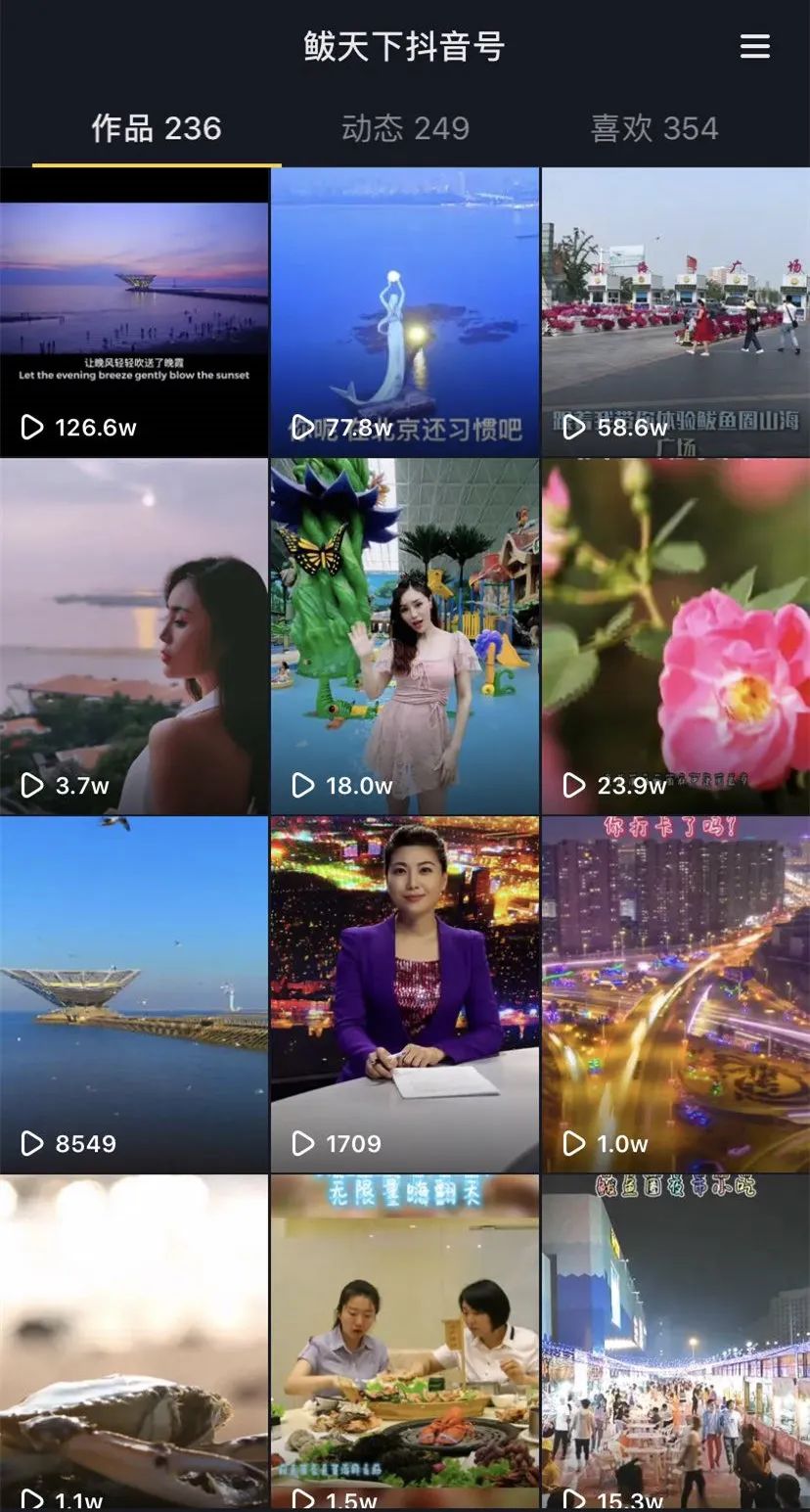Open the plaza video with 58.6w views

(x=676, y=311)
